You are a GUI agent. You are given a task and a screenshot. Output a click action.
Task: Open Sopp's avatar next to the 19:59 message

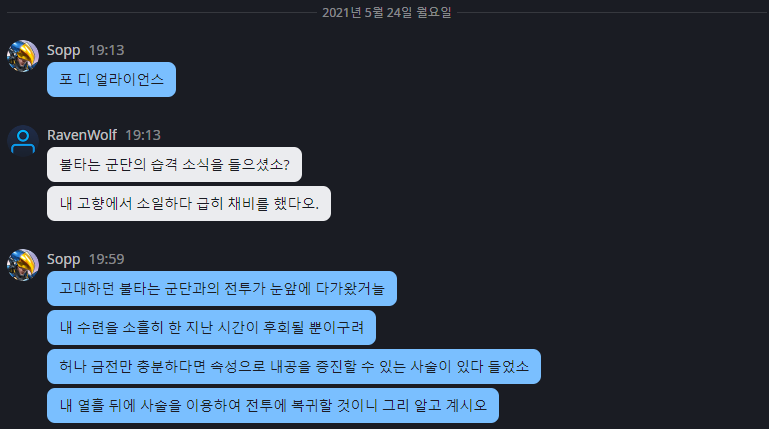pos(23,265)
